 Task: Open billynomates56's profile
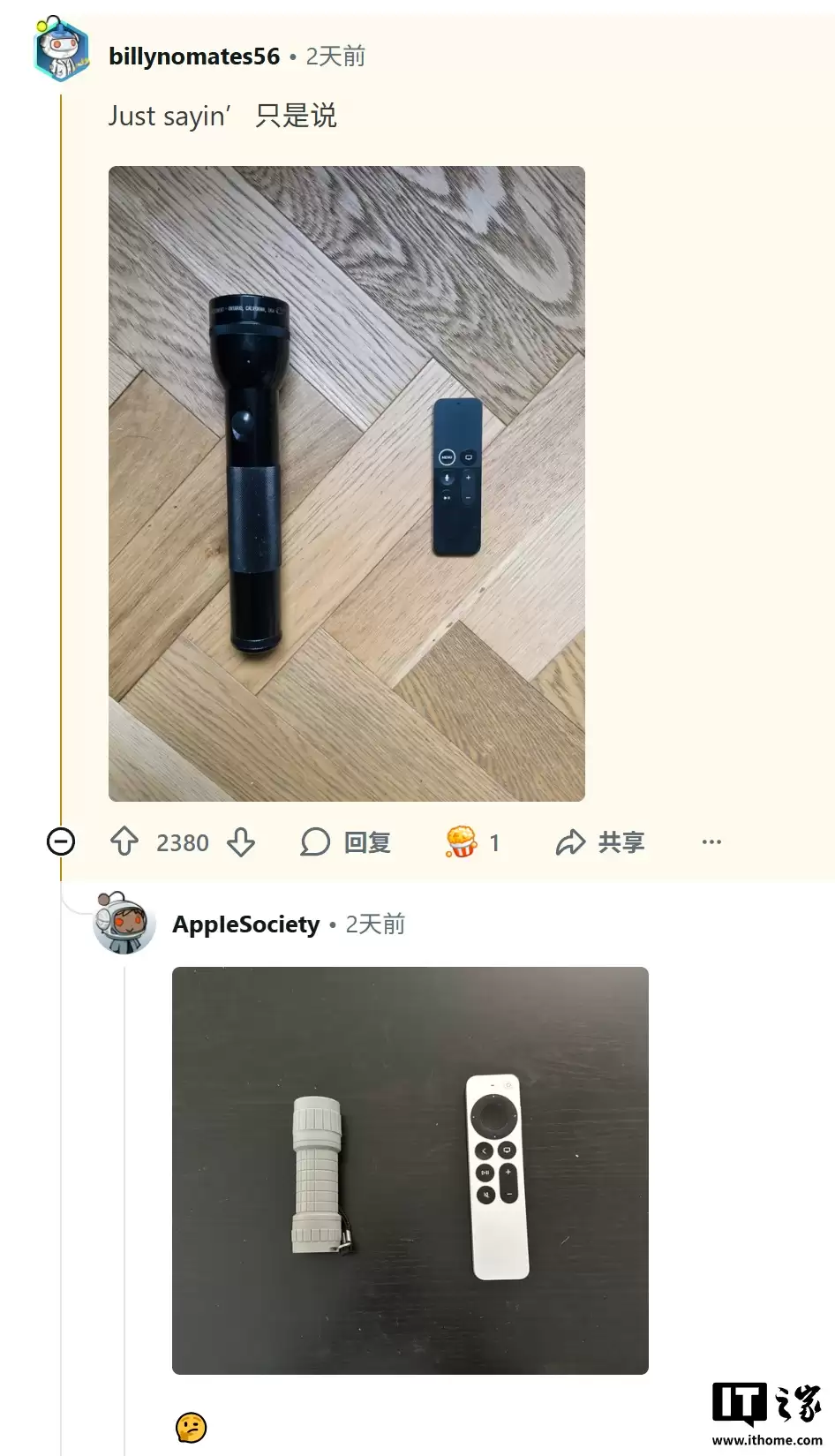coord(194,57)
